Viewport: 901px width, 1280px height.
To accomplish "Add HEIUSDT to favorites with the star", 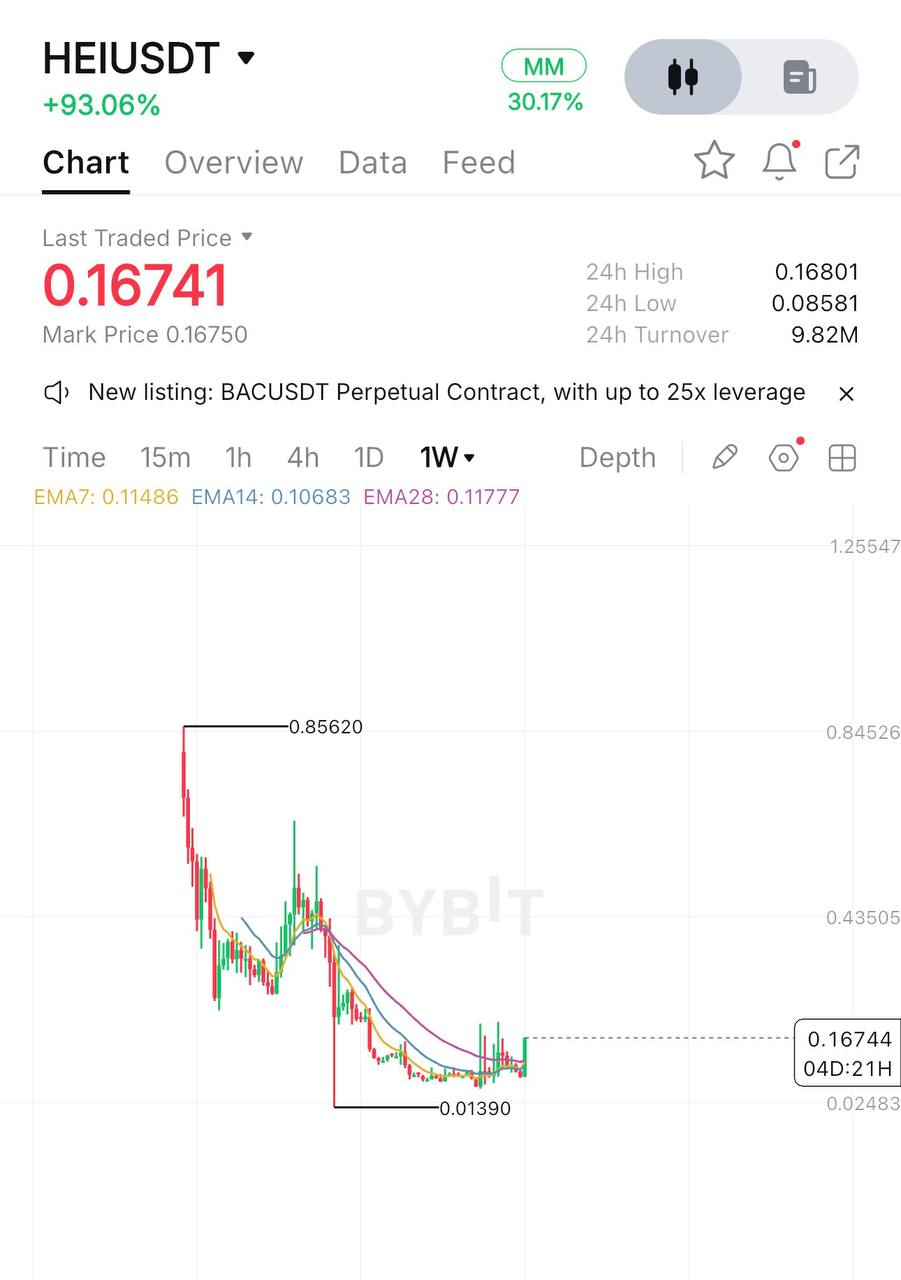I will click(x=714, y=161).
